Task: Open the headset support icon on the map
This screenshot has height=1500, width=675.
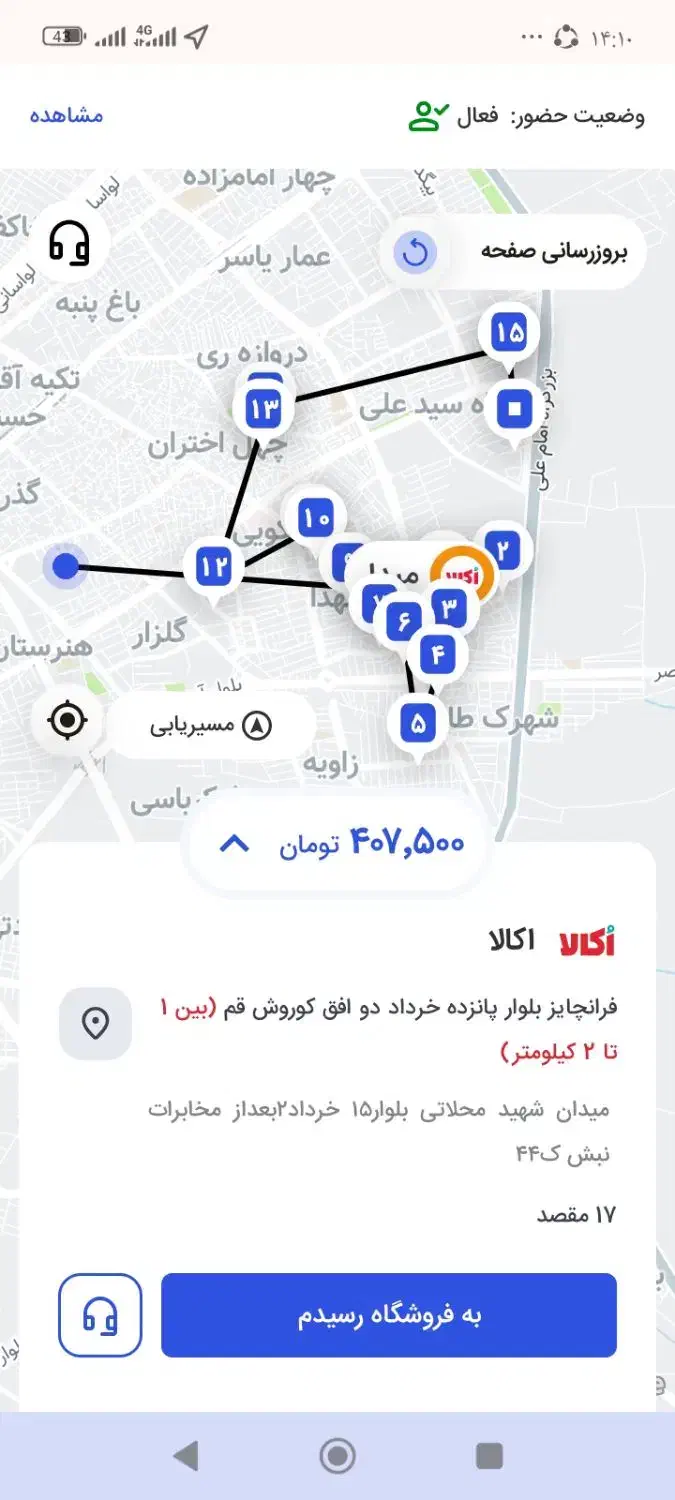Action: point(69,242)
